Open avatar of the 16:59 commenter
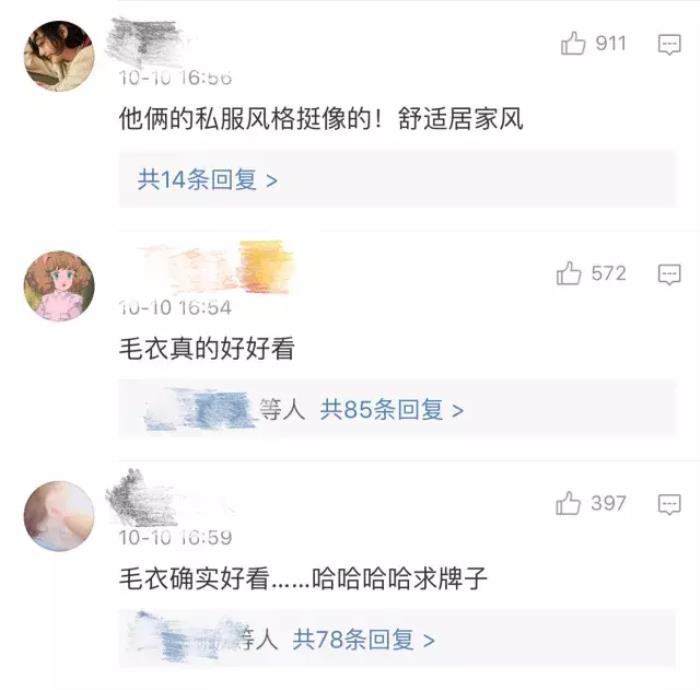700x690 pixels. (59, 516)
